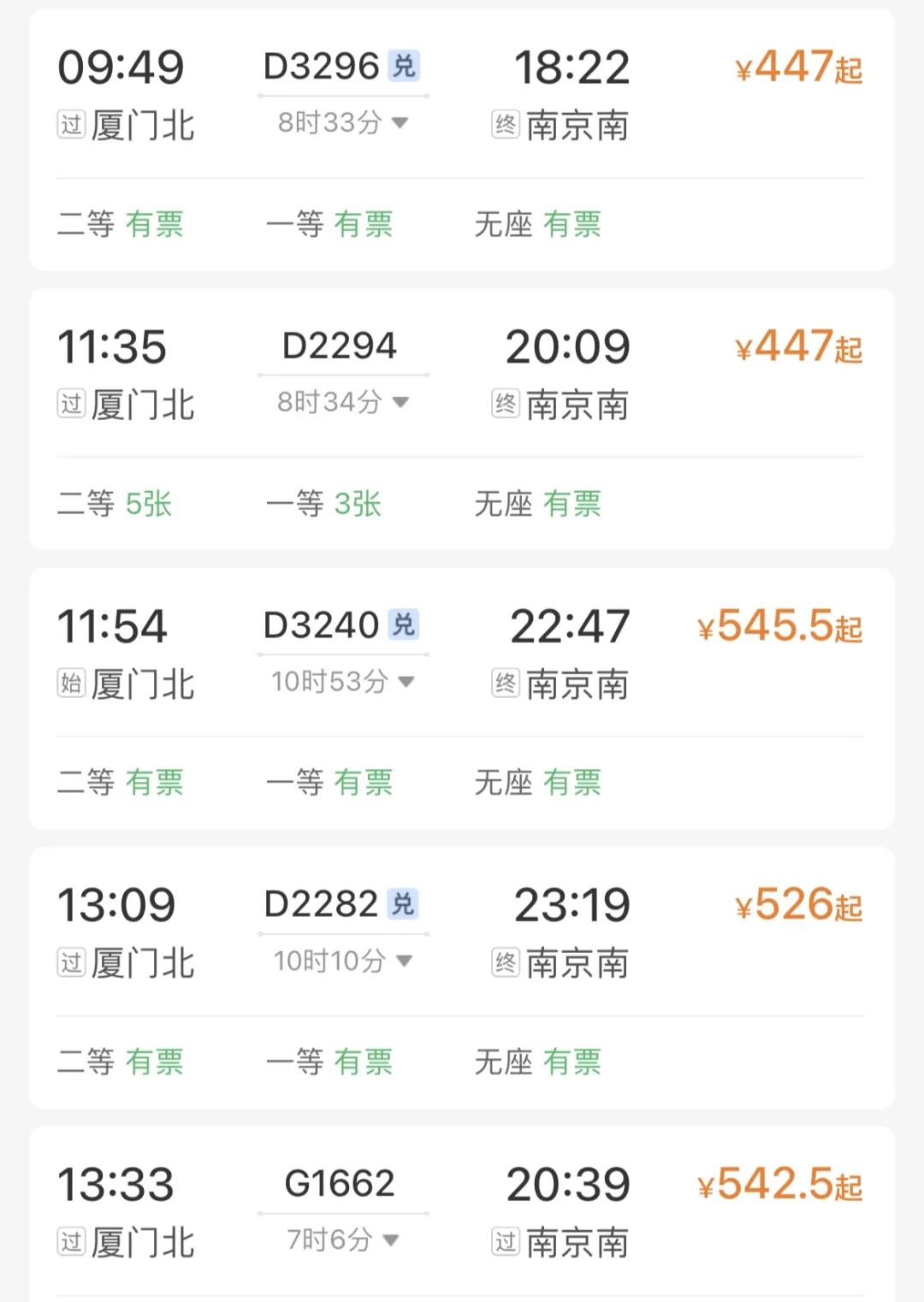Open train D3296 departing 09:49
Viewport: 924px width, 1302px height.
322,67
